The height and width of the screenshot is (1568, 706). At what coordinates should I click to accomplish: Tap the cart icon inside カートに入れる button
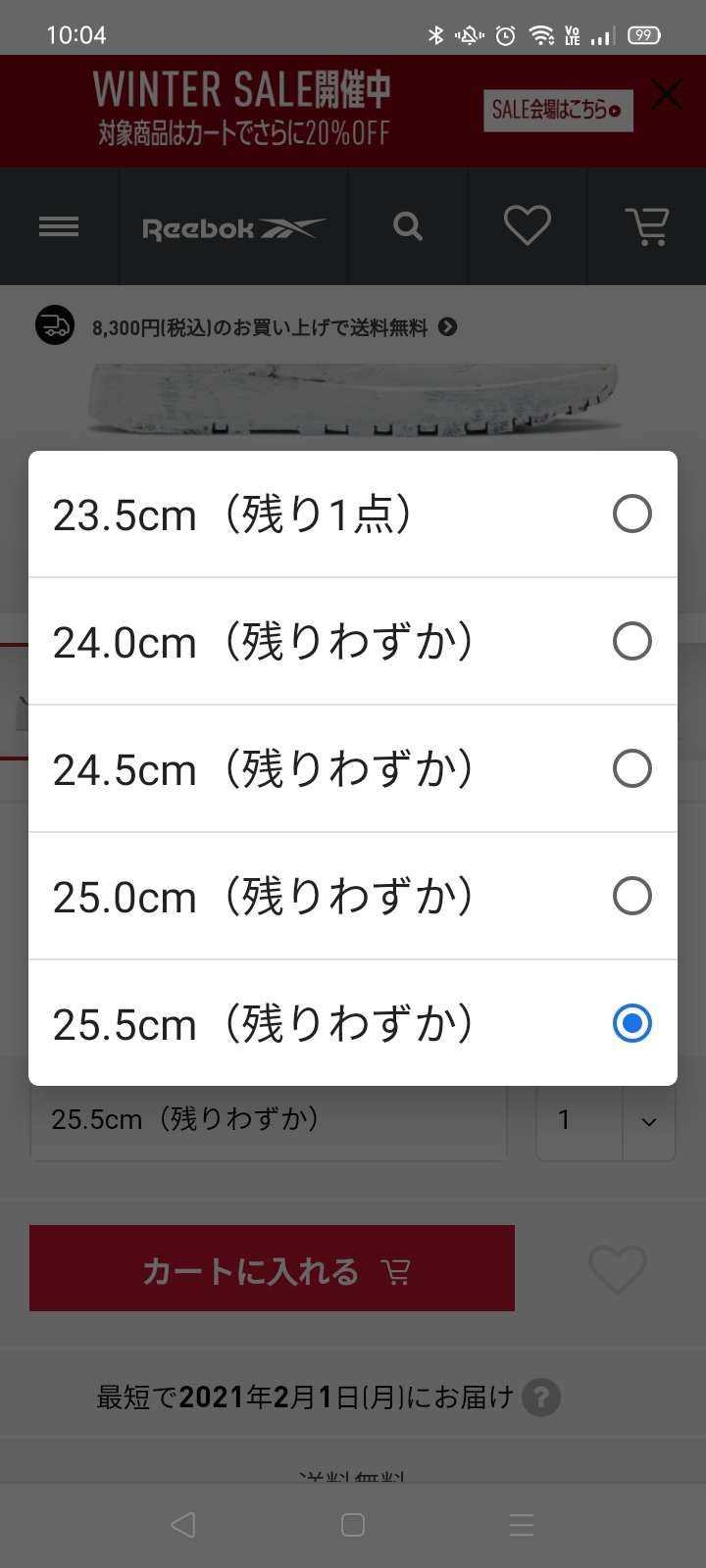coord(395,1268)
